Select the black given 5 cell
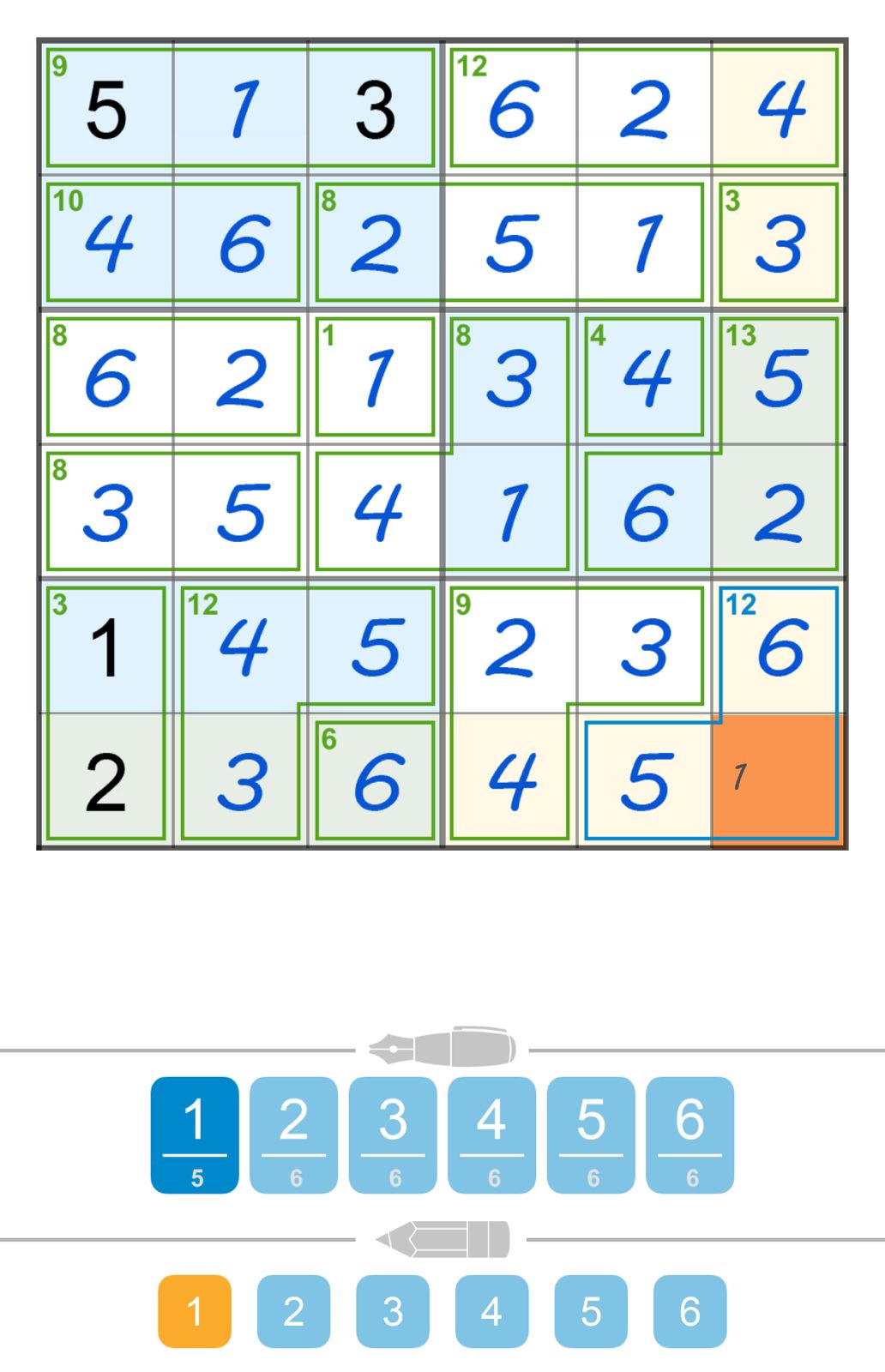 107,108
